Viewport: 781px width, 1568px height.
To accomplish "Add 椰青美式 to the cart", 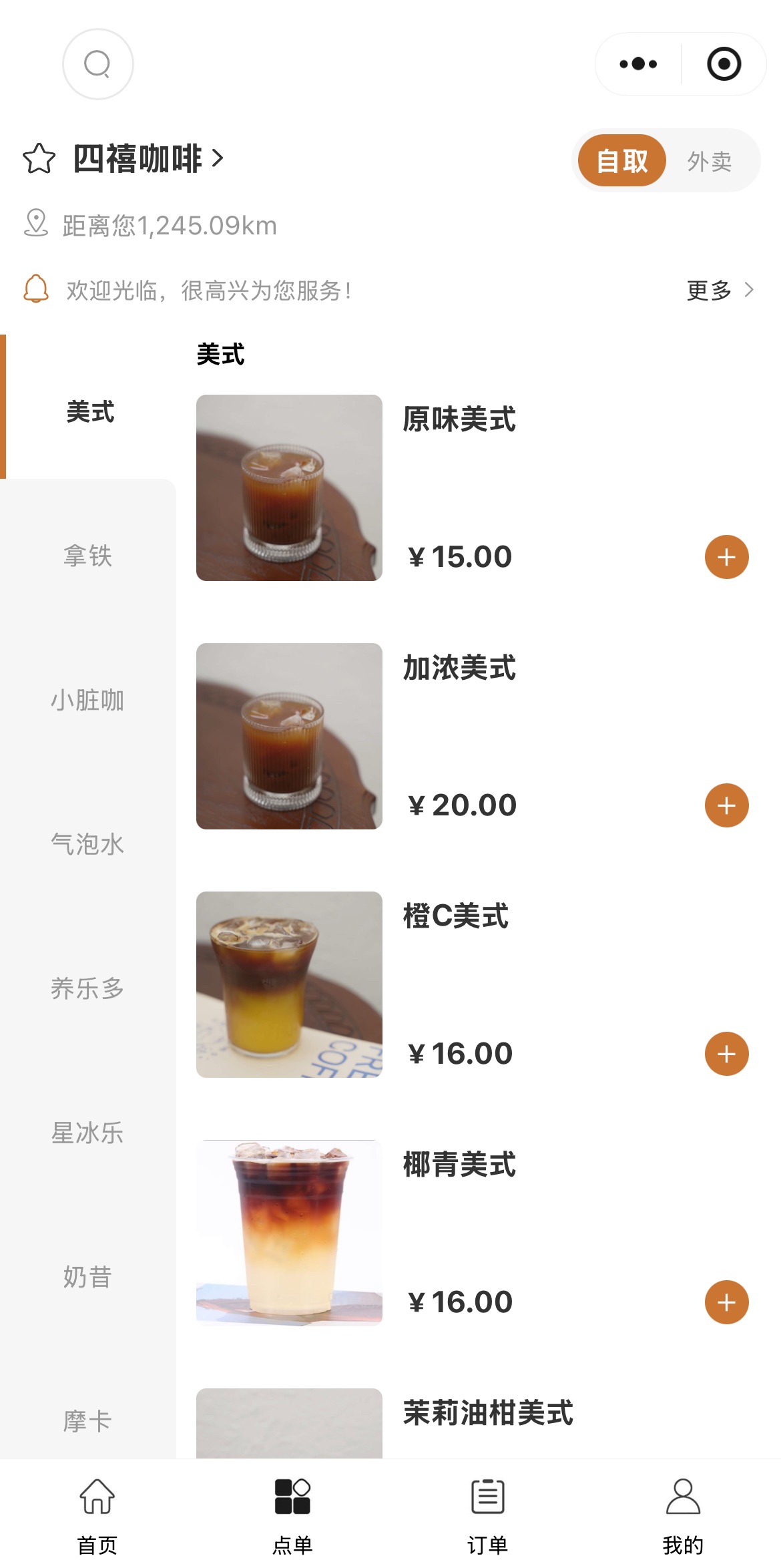I will 726,1302.
